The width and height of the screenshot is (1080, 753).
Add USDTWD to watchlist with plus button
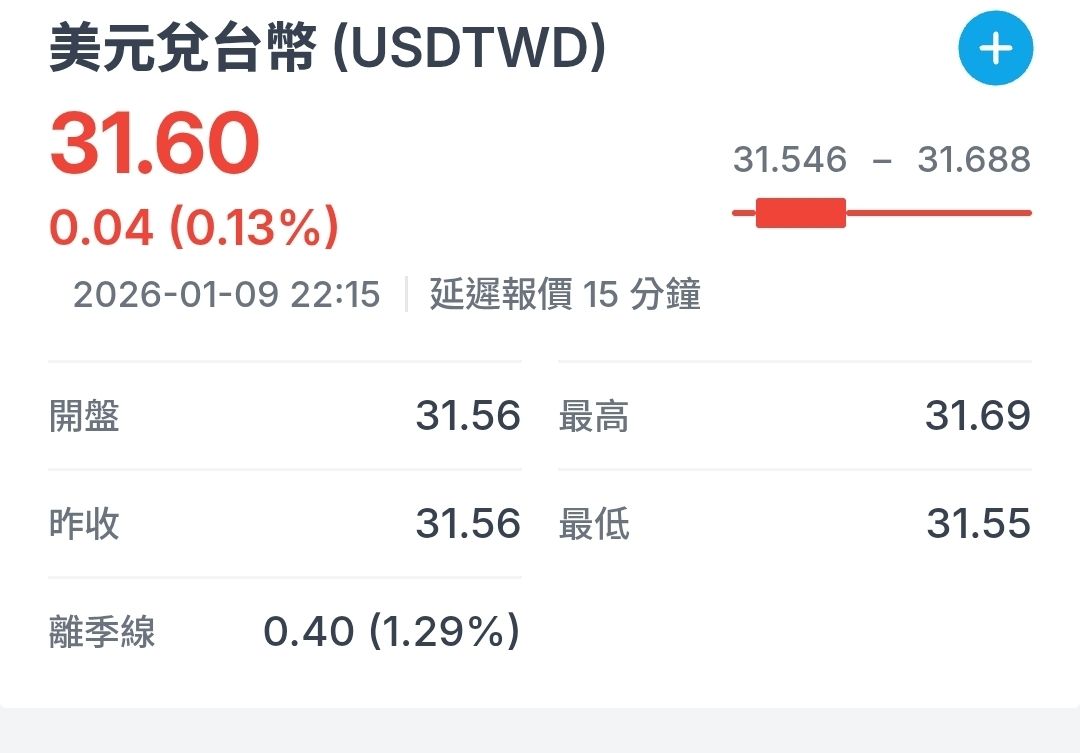pos(995,49)
